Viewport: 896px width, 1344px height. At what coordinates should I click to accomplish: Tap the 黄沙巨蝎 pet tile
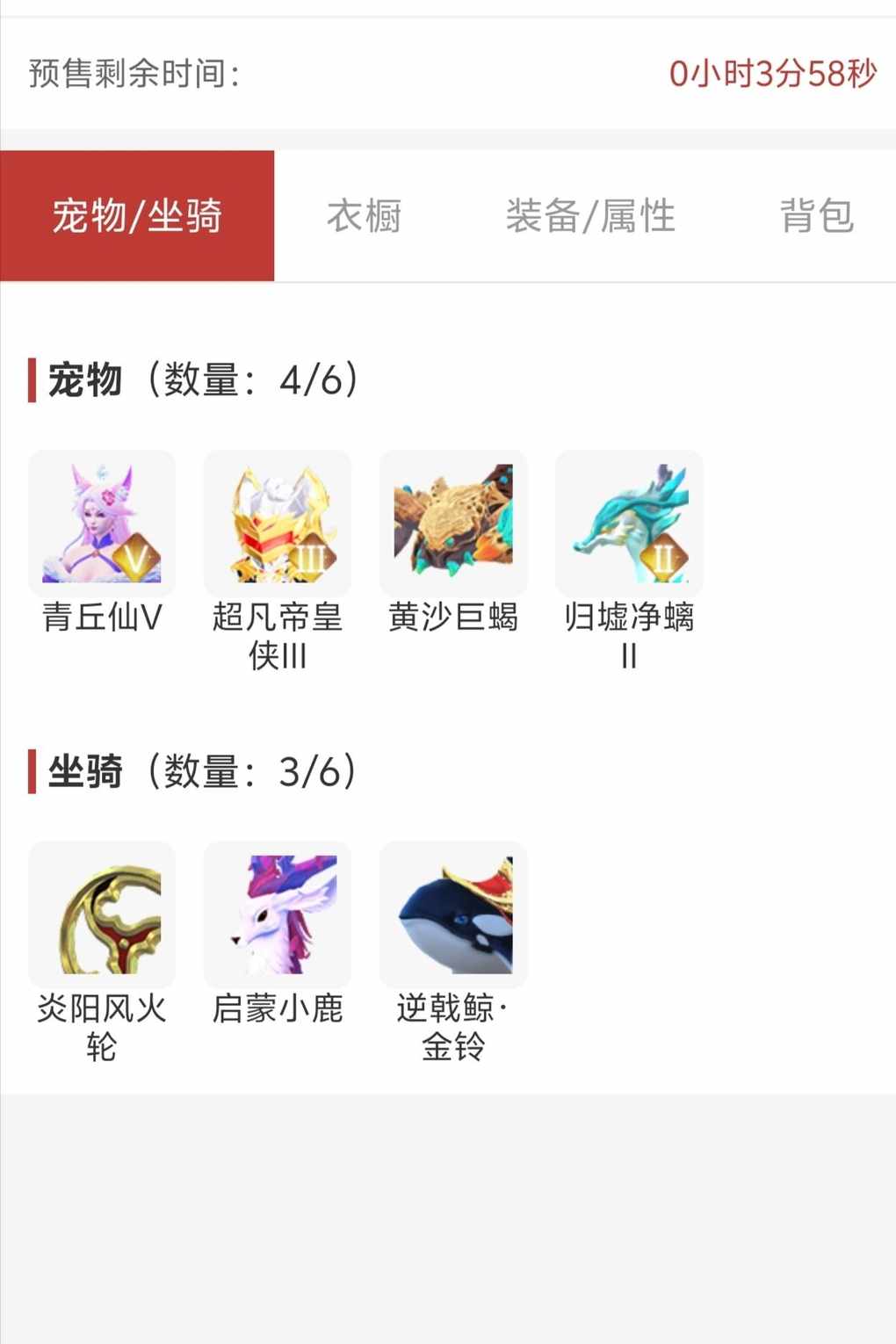pyautogui.click(x=453, y=524)
